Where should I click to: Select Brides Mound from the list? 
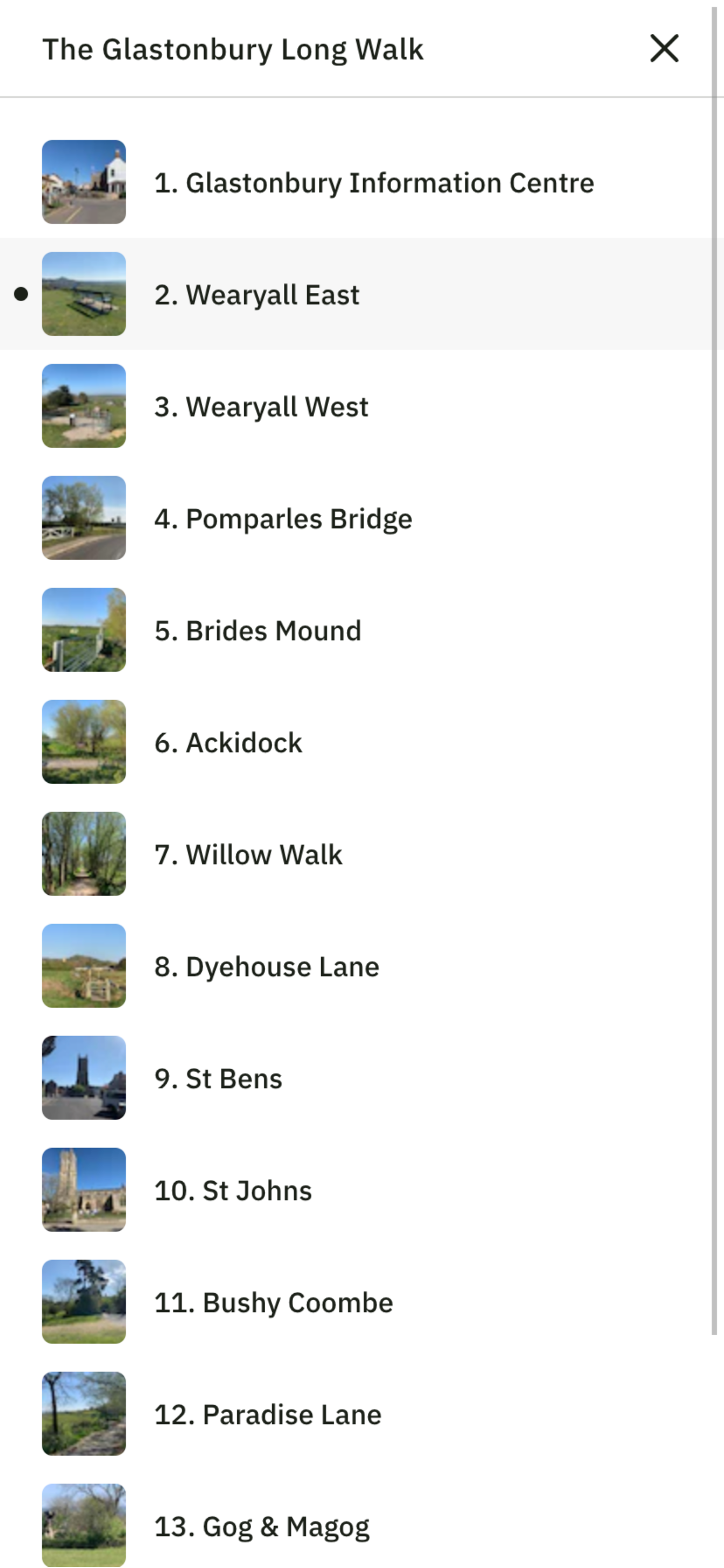point(356,630)
